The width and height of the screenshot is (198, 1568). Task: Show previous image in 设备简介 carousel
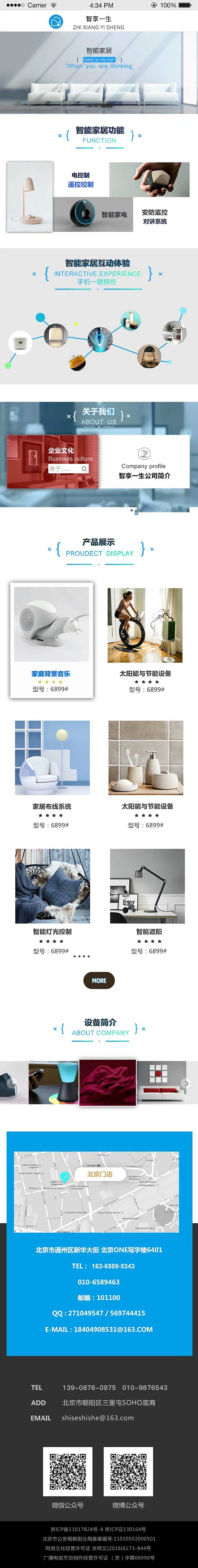coord(11,1083)
